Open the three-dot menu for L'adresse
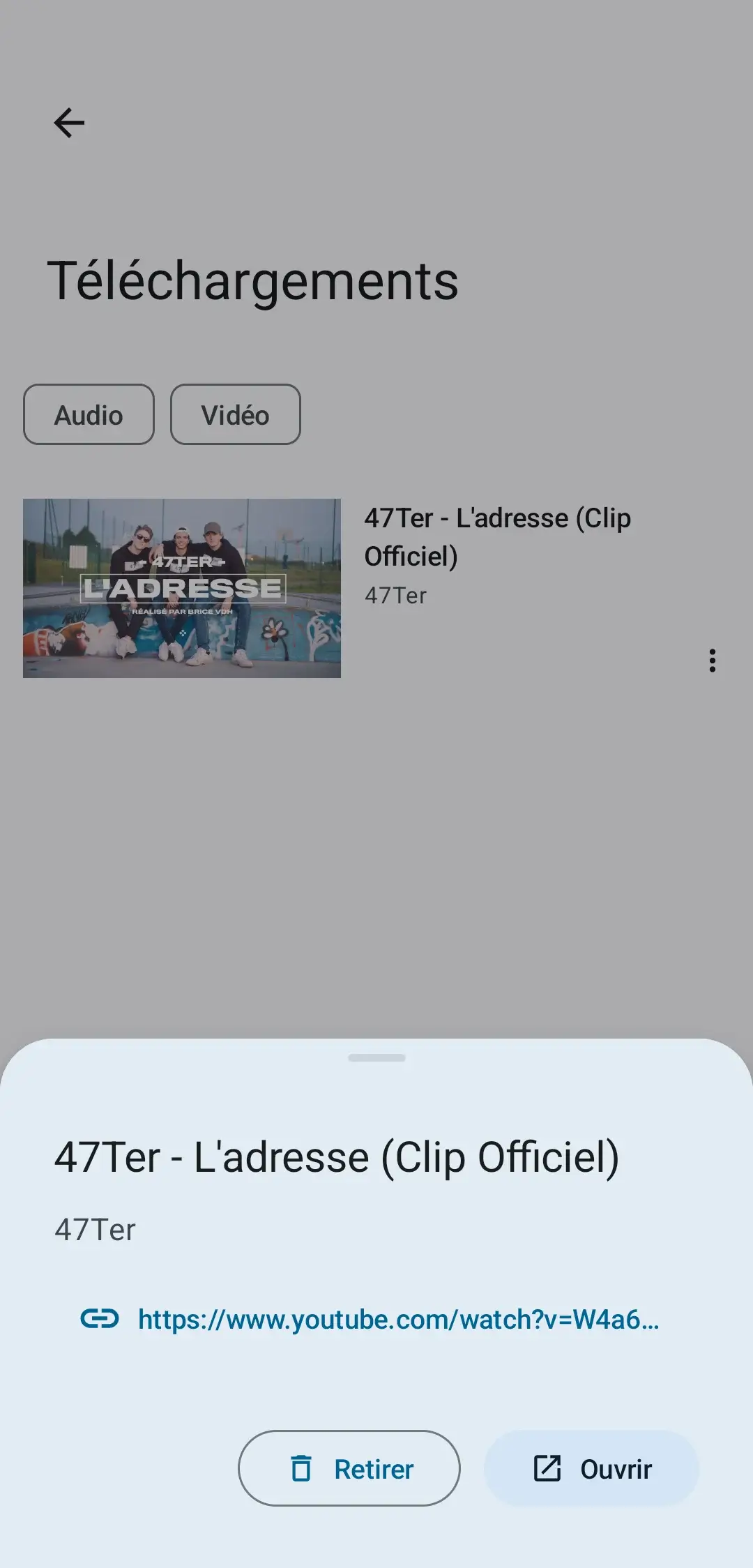Screen dimensions: 753x1568 pyautogui.click(x=712, y=660)
